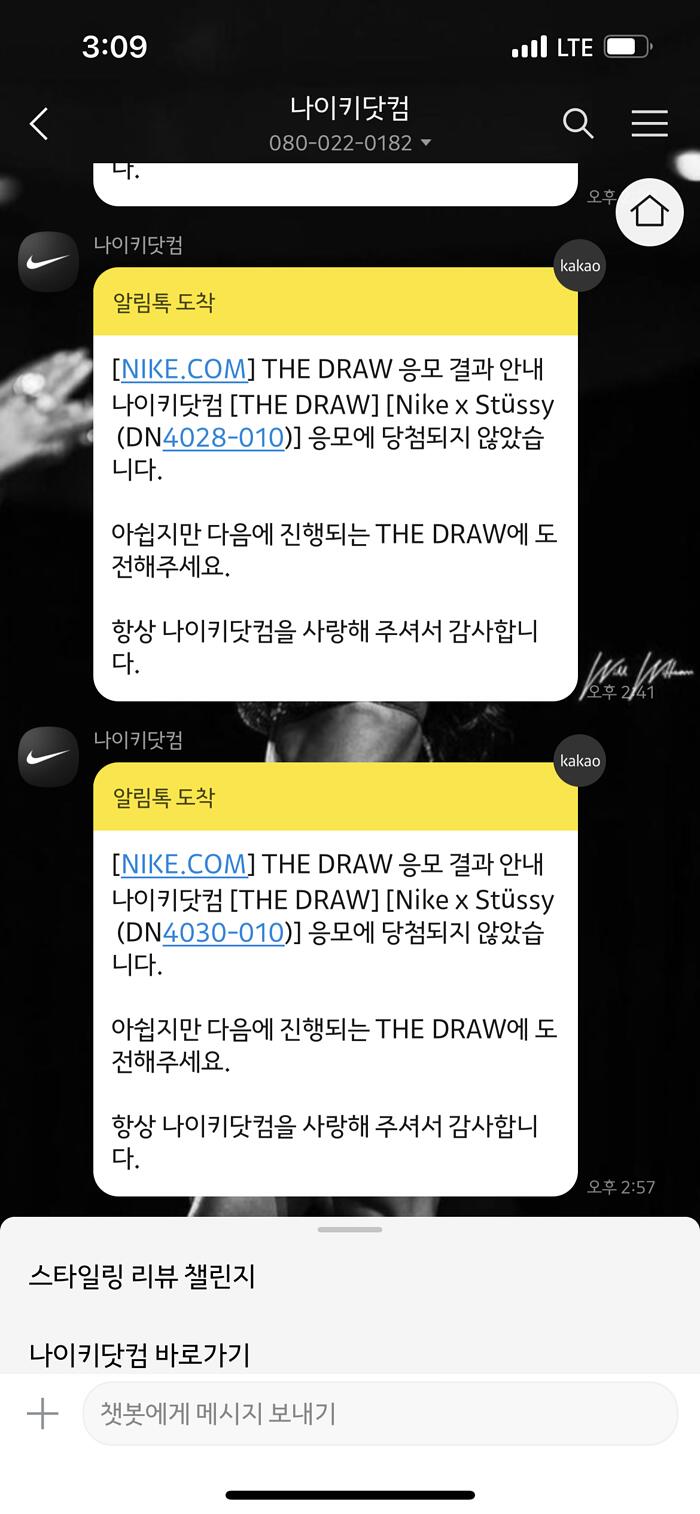Go back to the chat list
This screenshot has height=1514, width=700.
(39, 124)
